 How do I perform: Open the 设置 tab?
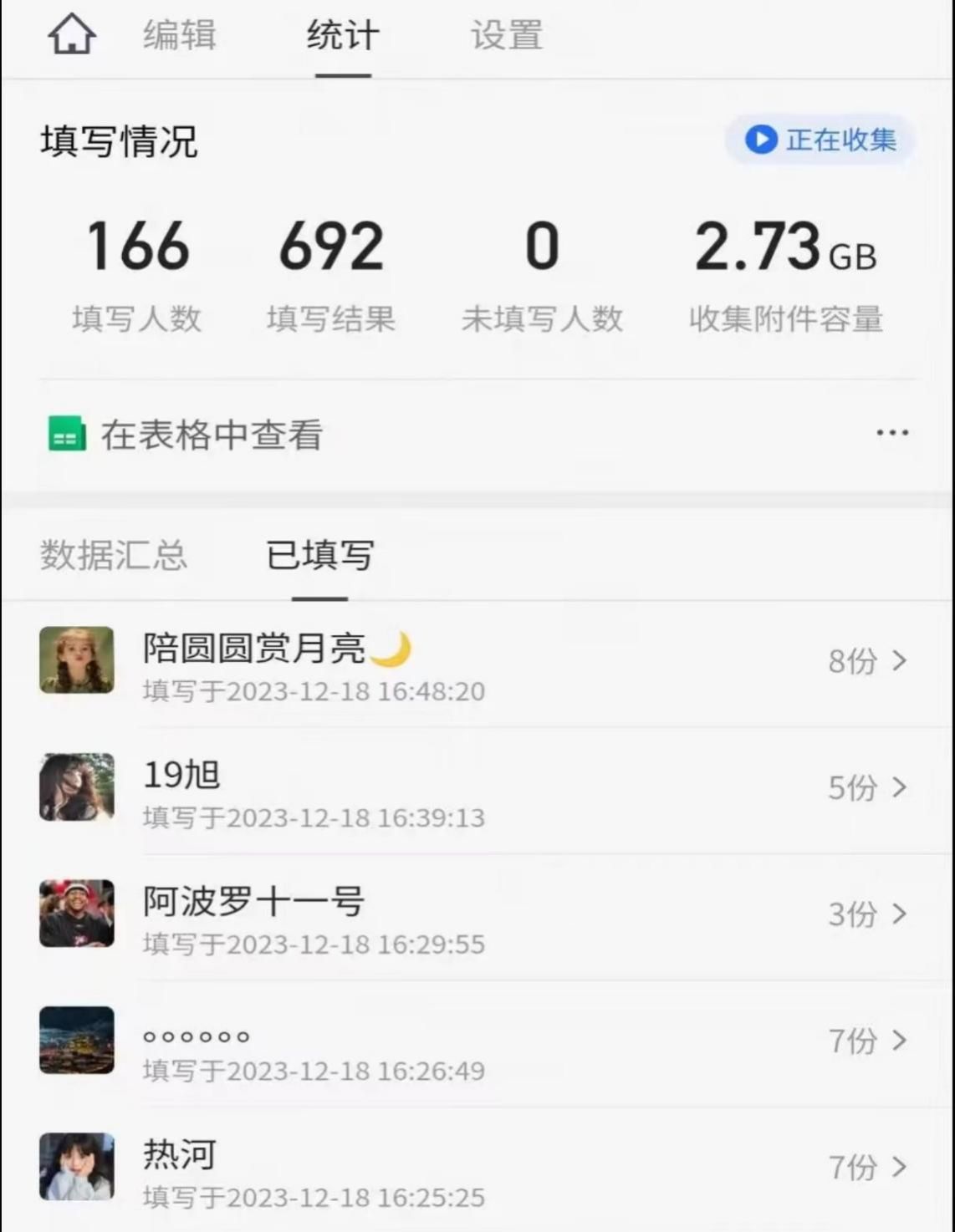point(507,36)
